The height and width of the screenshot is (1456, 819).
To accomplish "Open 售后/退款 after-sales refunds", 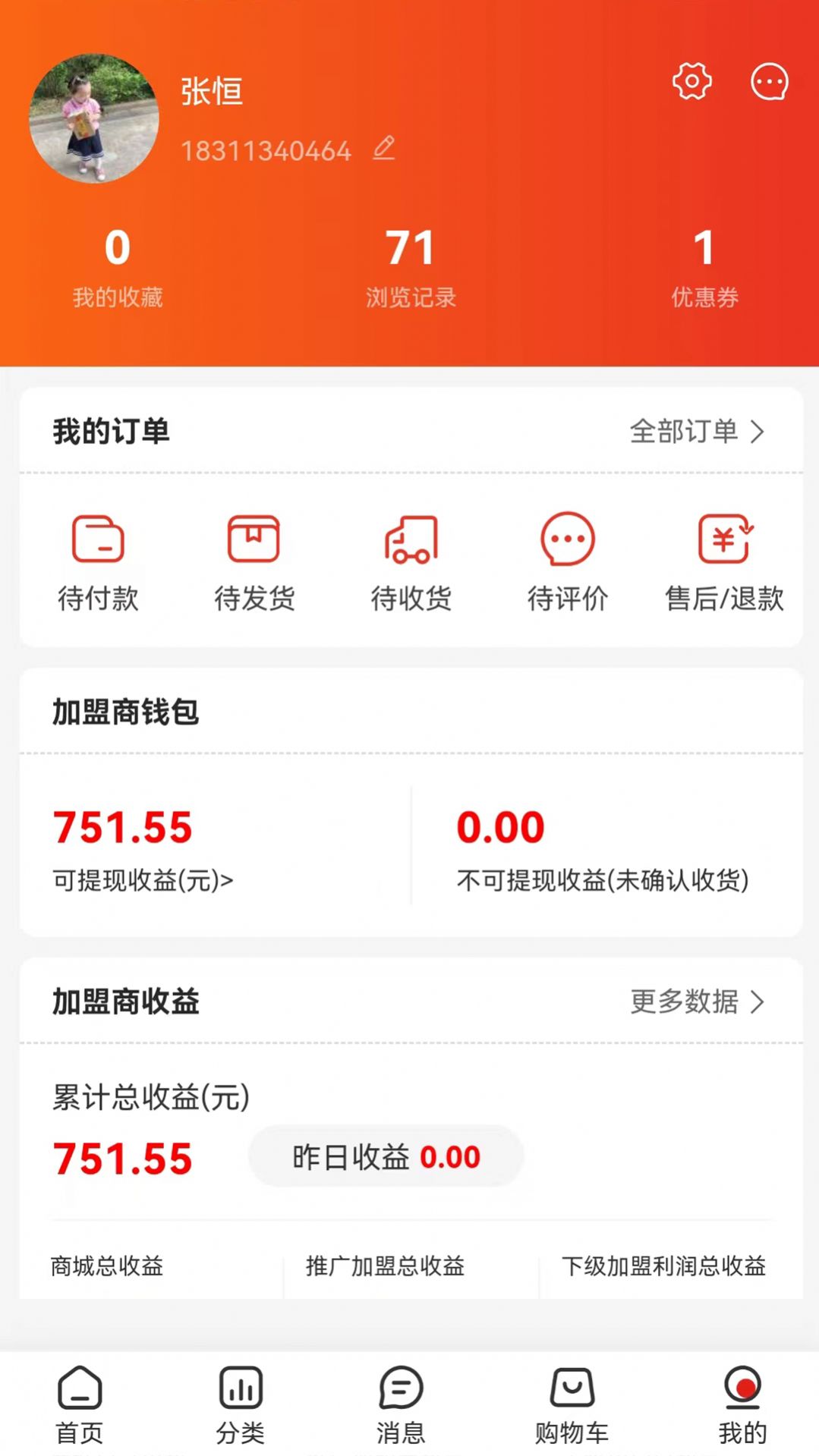I will (x=724, y=562).
